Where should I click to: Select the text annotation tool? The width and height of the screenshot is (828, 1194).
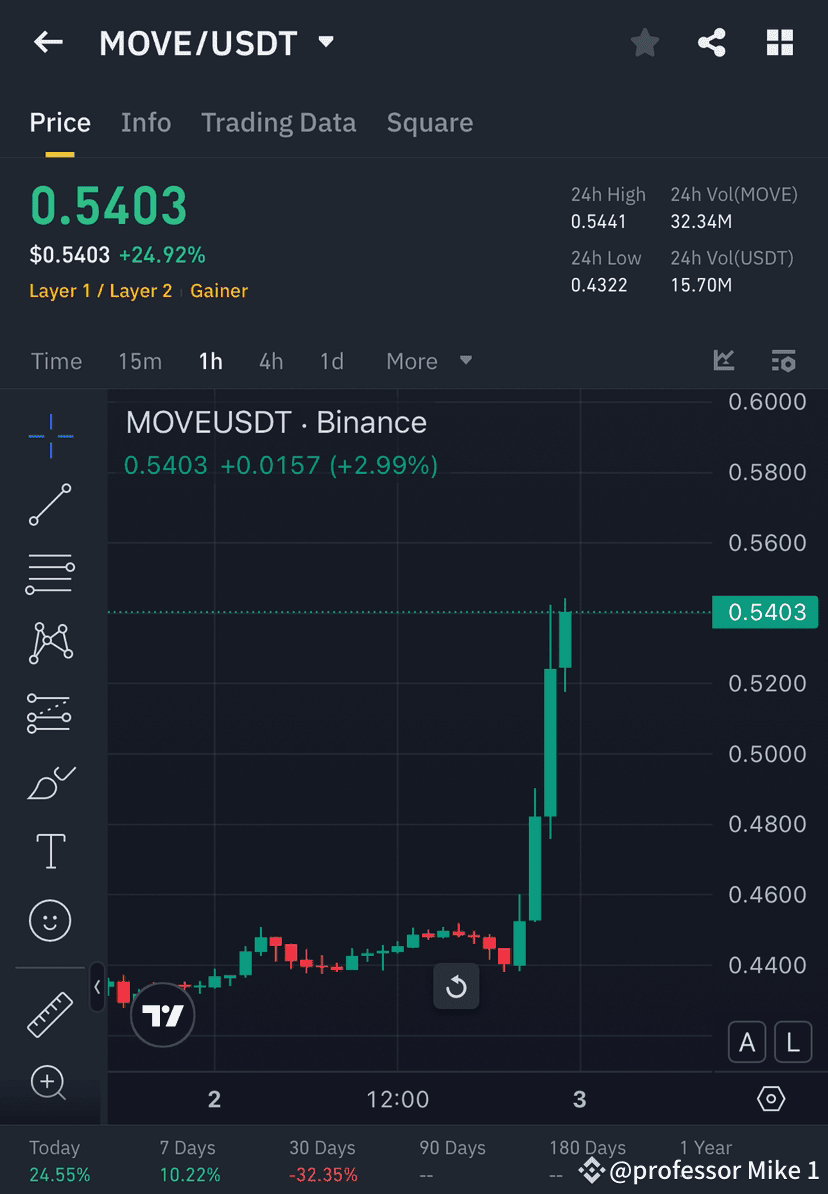tap(50, 850)
